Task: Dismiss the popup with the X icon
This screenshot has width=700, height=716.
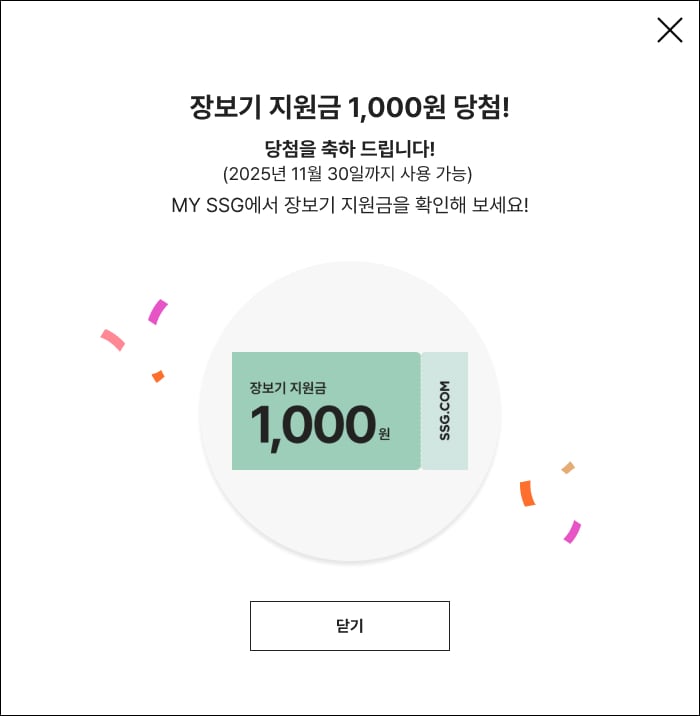Action: [x=669, y=31]
